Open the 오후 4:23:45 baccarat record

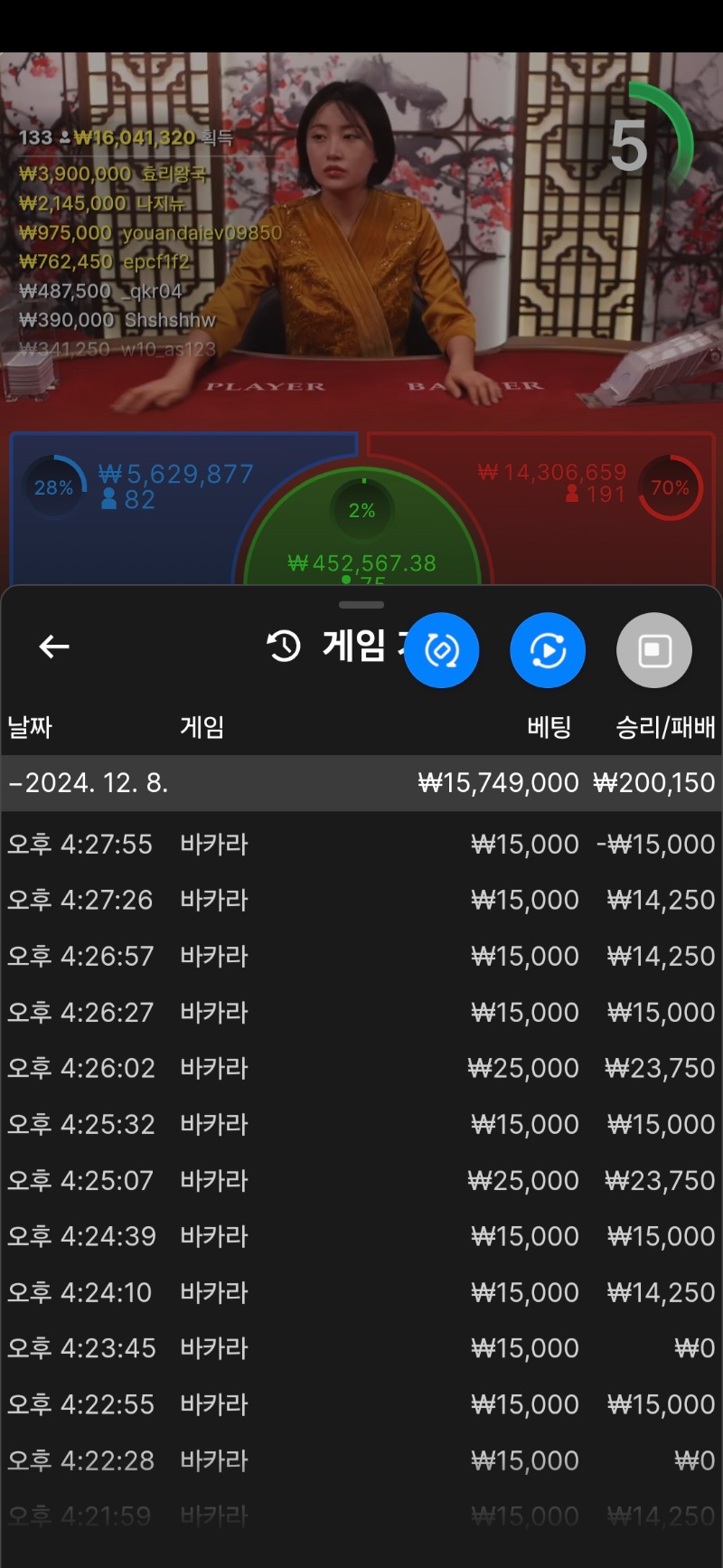[361, 1349]
